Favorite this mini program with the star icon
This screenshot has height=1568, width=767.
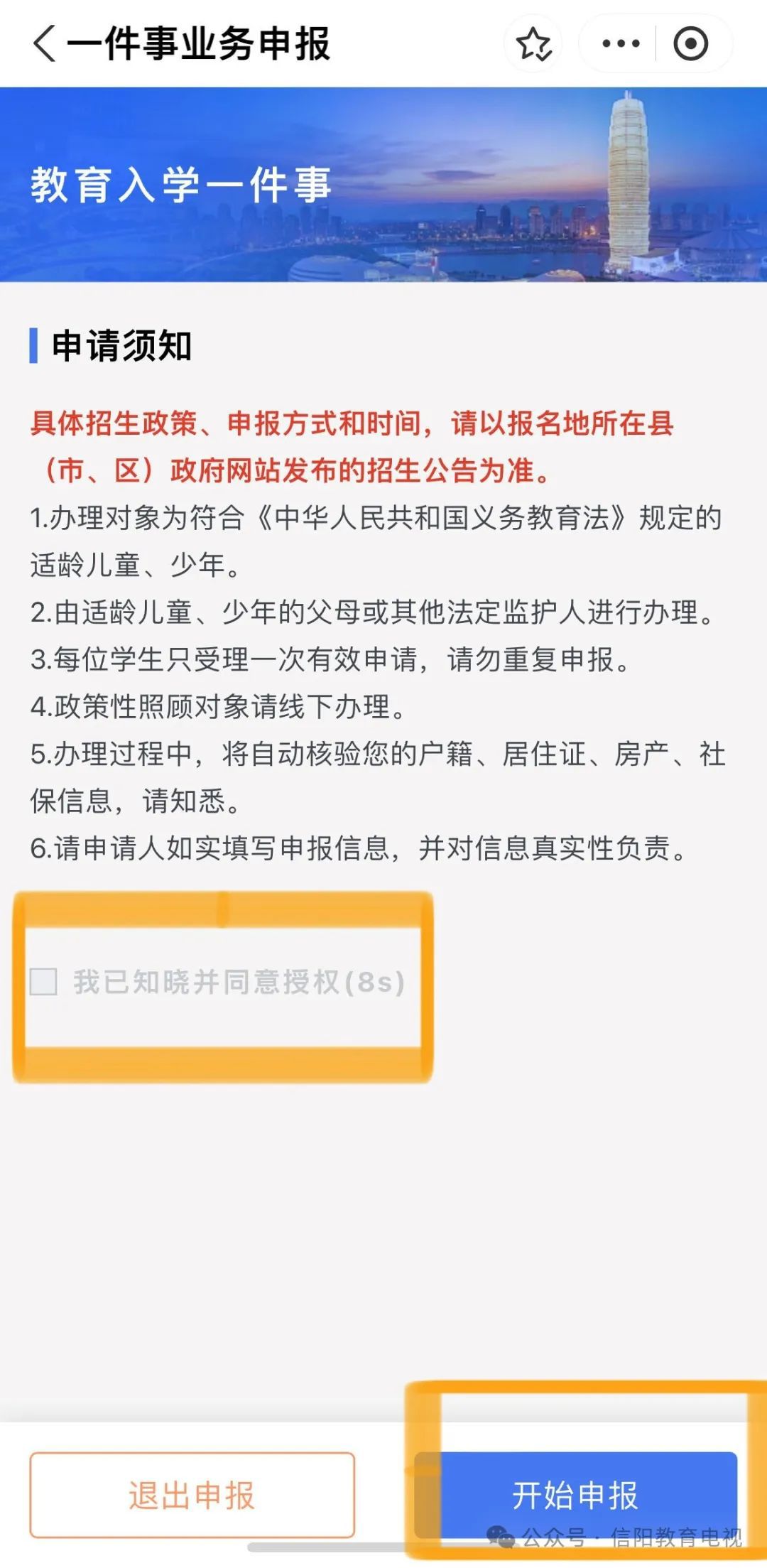tap(533, 44)
